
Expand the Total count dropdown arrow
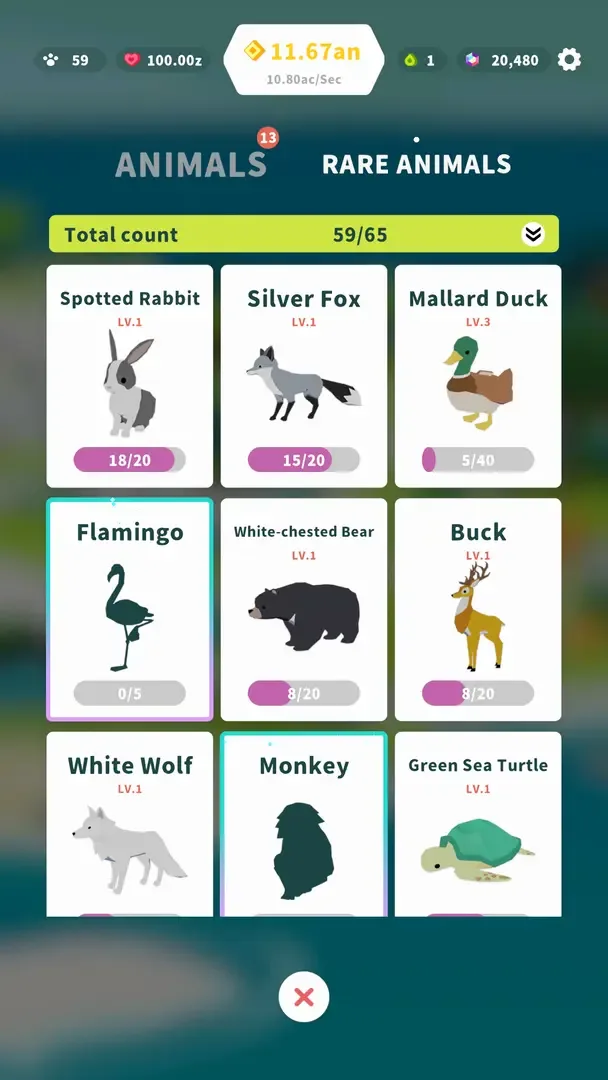pos(533,234)
